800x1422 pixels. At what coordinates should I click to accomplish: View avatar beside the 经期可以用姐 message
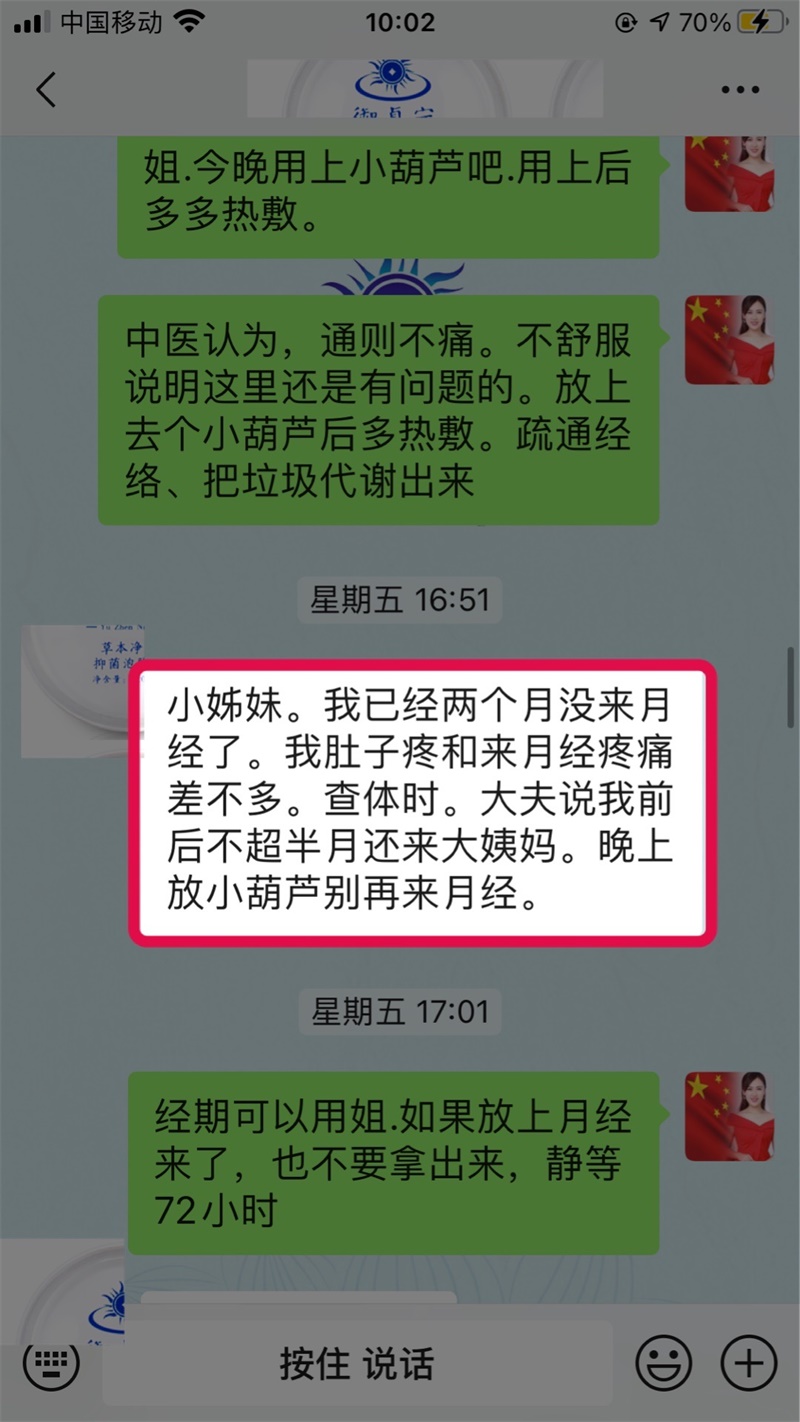729,1116
